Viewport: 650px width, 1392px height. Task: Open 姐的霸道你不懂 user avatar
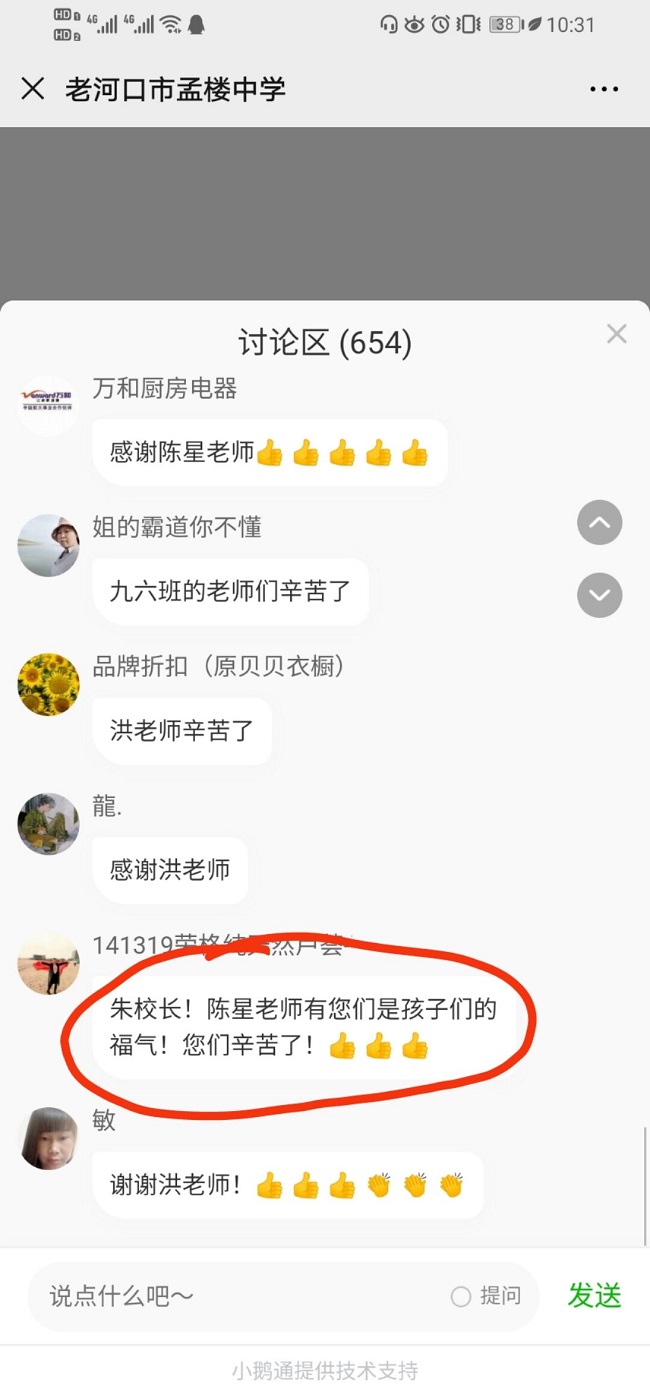[x=48, y=546]
